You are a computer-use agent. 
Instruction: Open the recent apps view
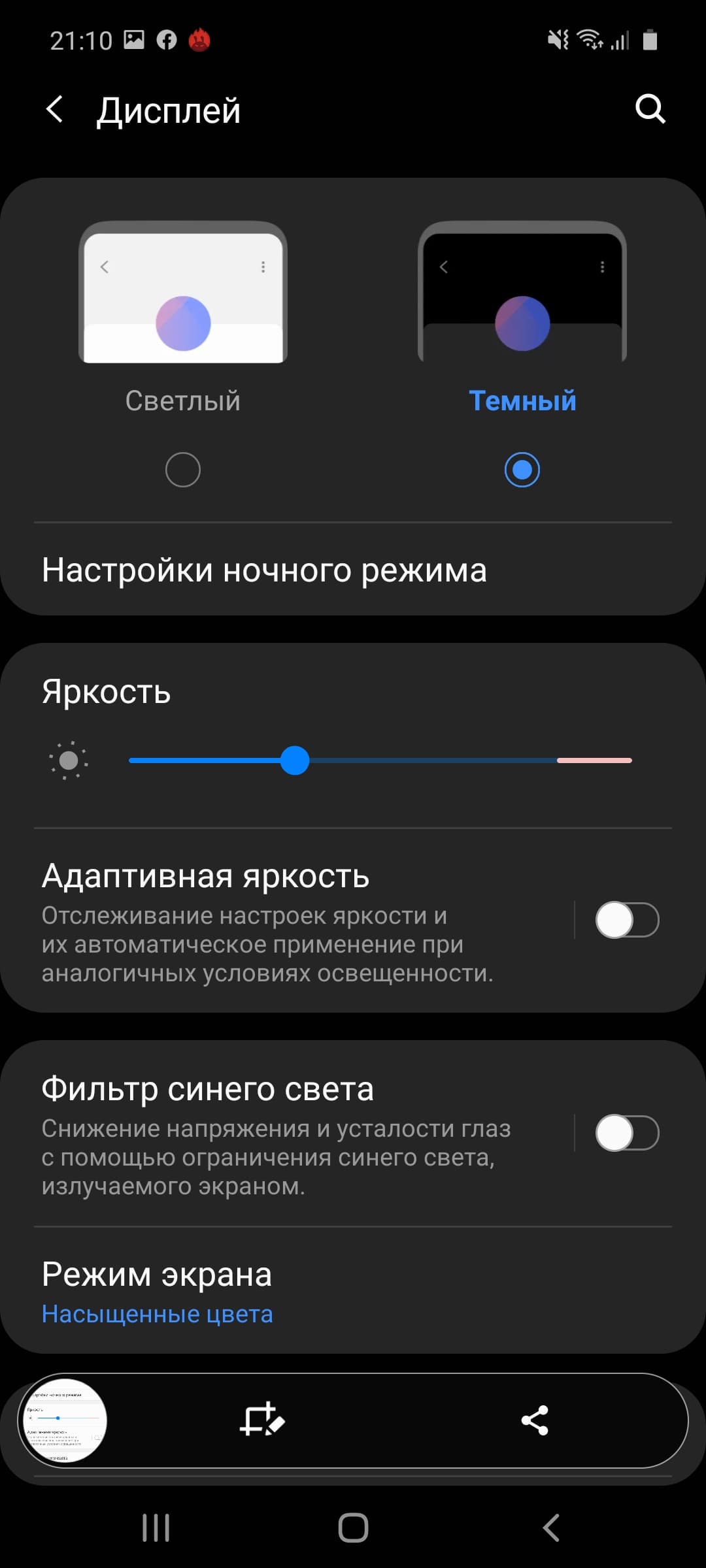click(x=156, y=1527)
